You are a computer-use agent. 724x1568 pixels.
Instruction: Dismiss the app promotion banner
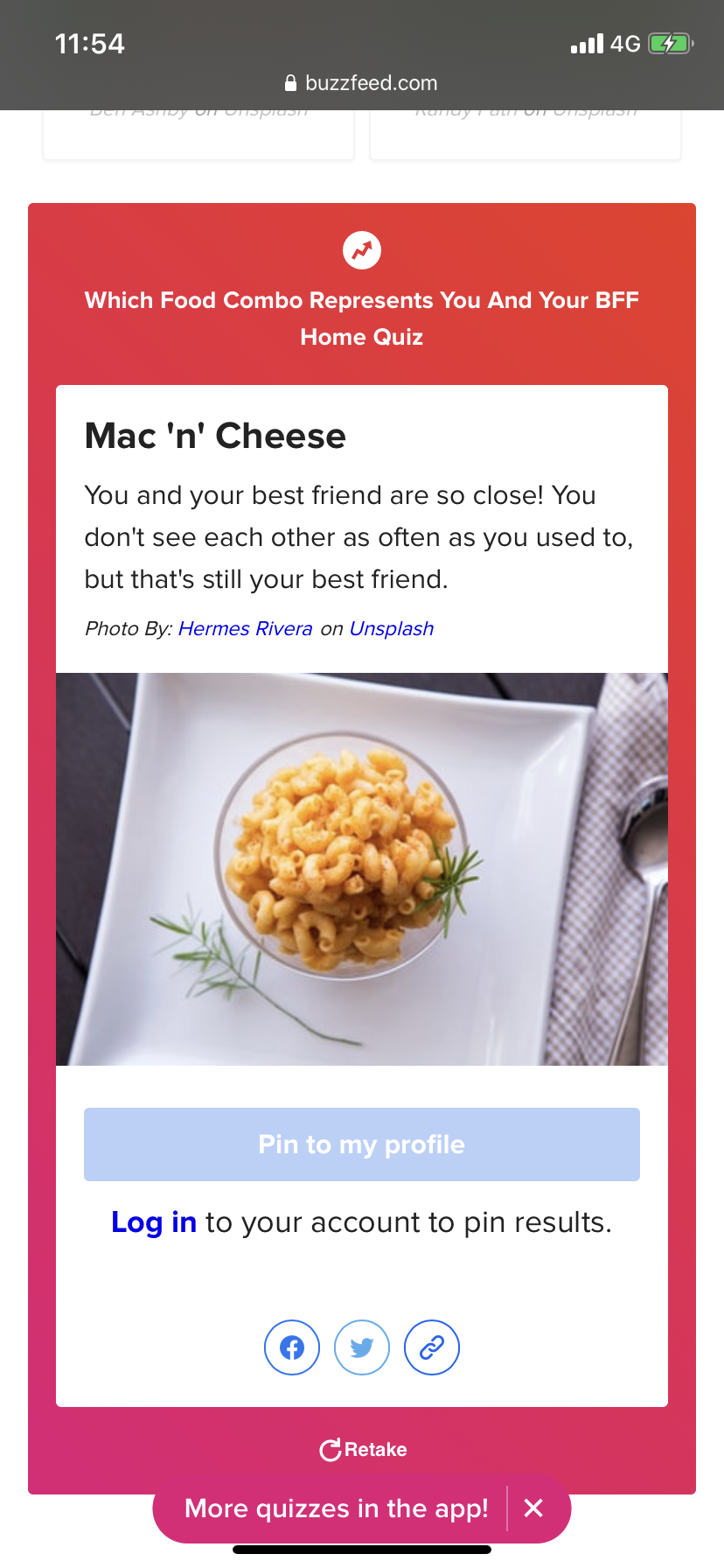pos(533,1508)
